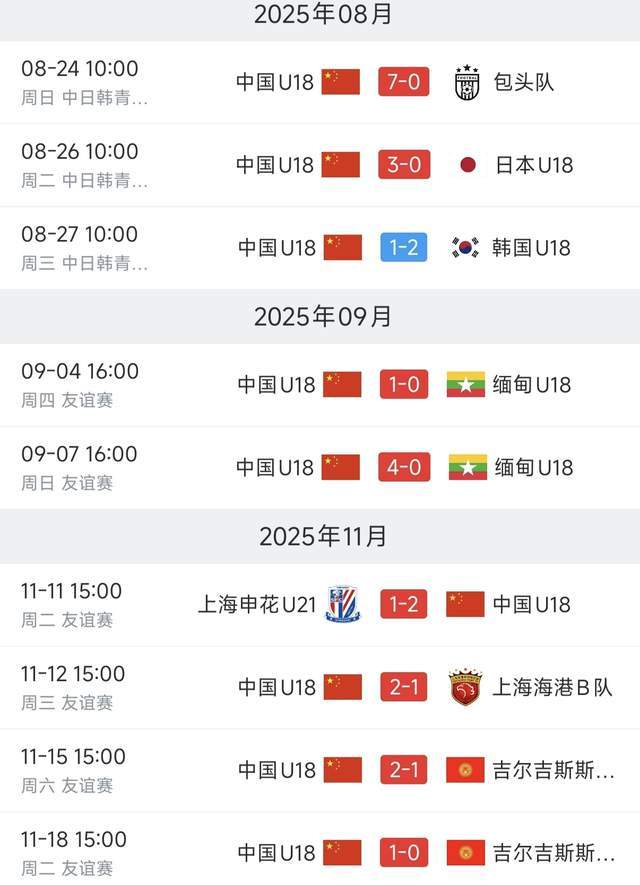Select the 11-15 friendly against 吉尔吉斯斯坦
Viewport: 640px width, 885px height.
(320, 770)
